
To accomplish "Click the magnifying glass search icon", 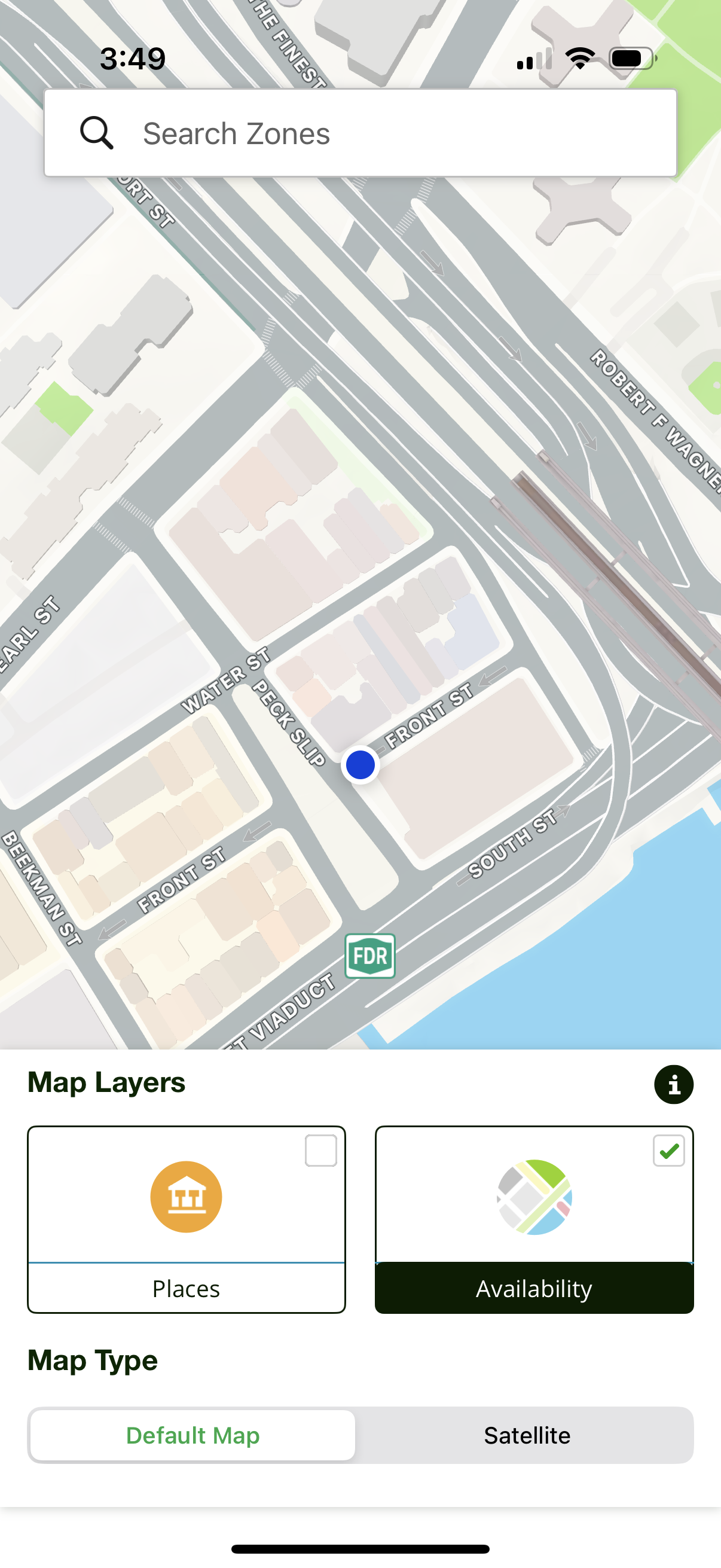I will (97, 132).
